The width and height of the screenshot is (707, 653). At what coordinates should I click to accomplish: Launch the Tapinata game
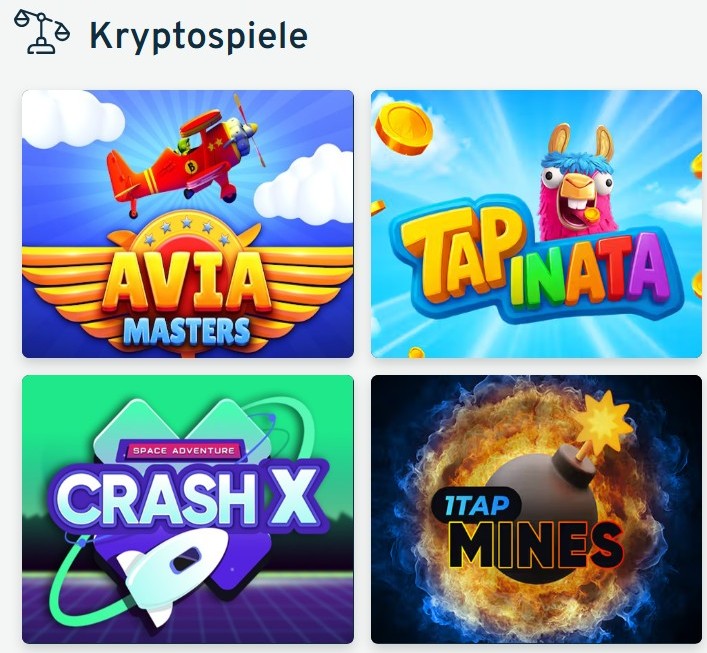pos(537,224)
